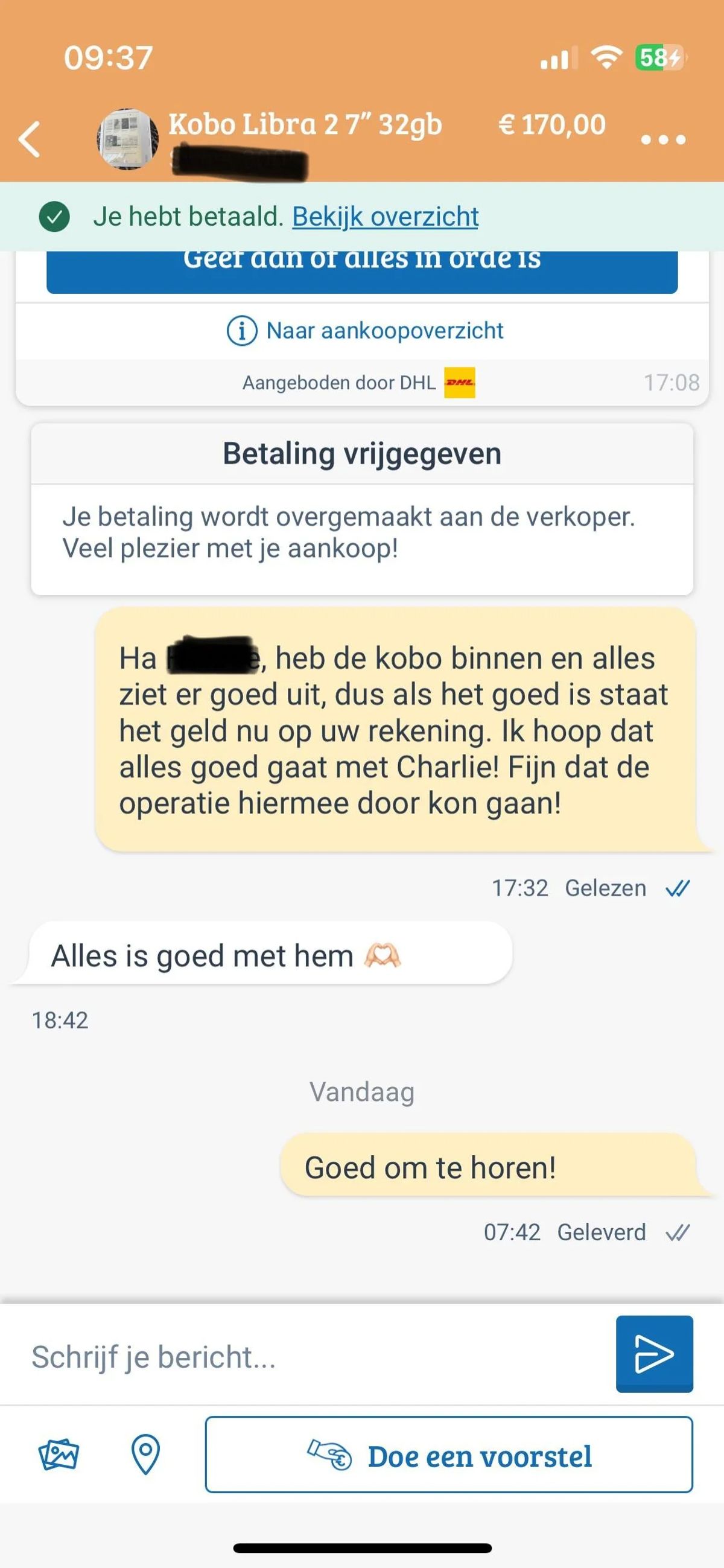724x1568 pixels.
Task: Open Naar aankoopoverzicht
Action: (365, 331)
